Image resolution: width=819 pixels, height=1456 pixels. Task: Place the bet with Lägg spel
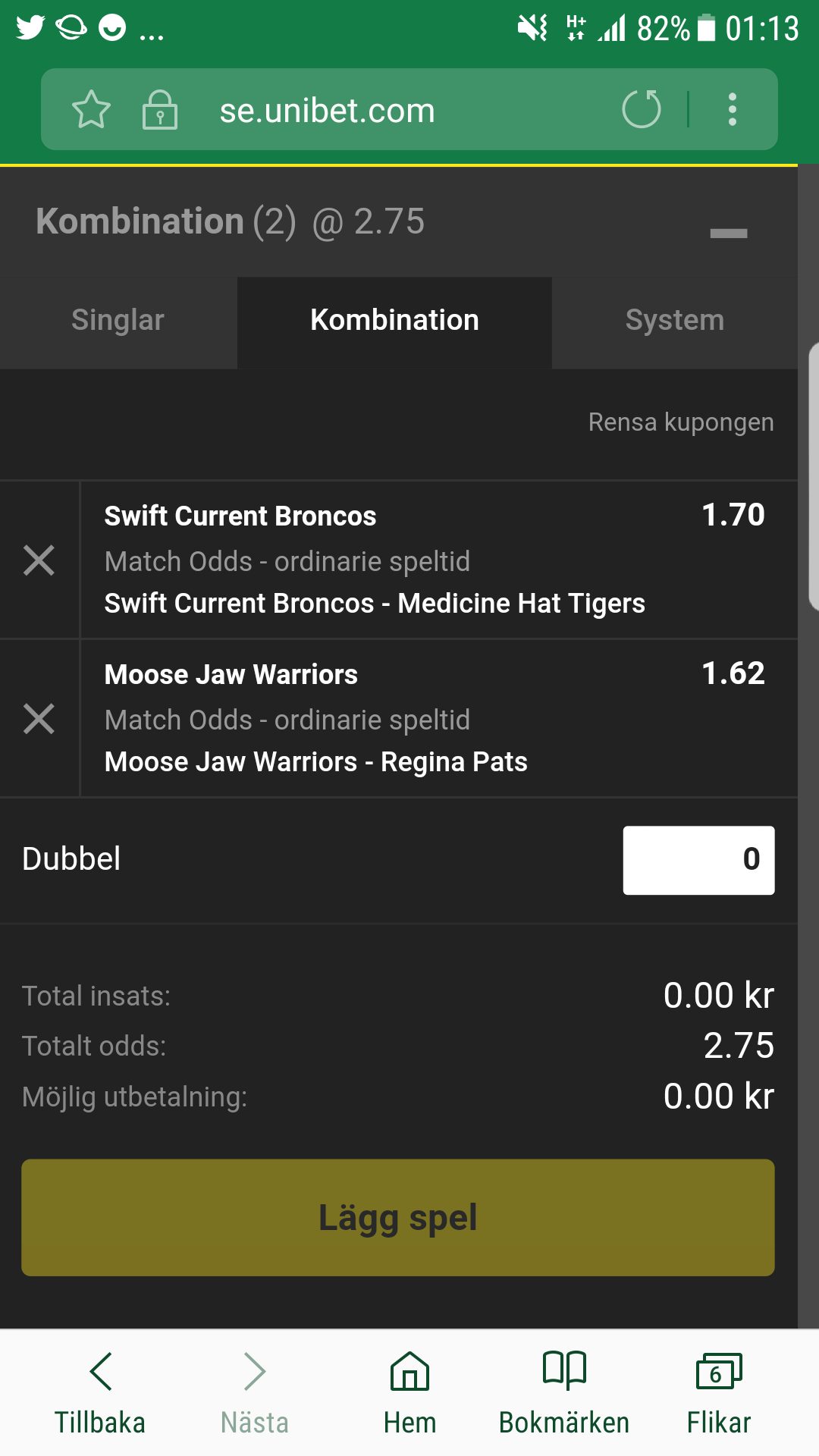(x=398, y=1217)
